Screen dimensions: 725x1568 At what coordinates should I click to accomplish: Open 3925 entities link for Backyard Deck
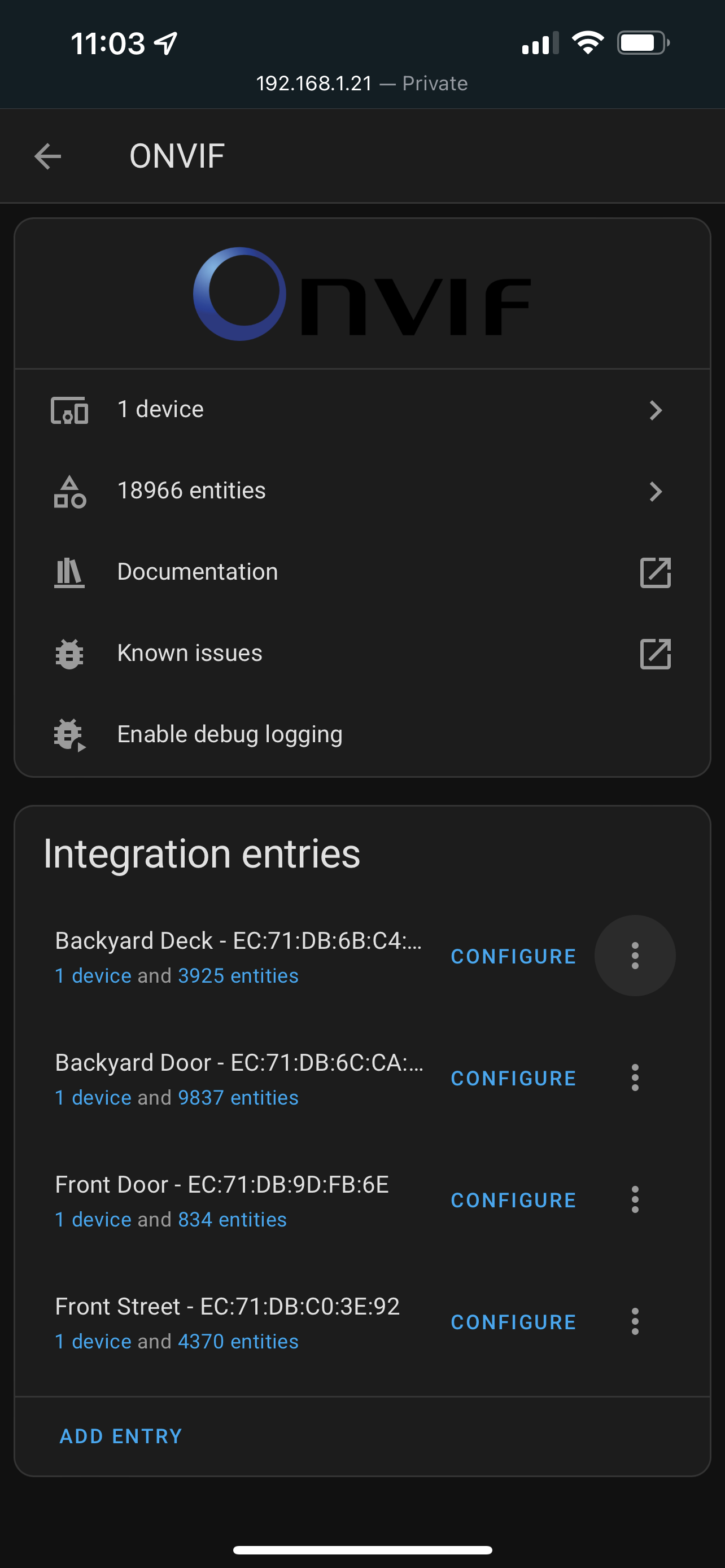click(x=237, y=975)
